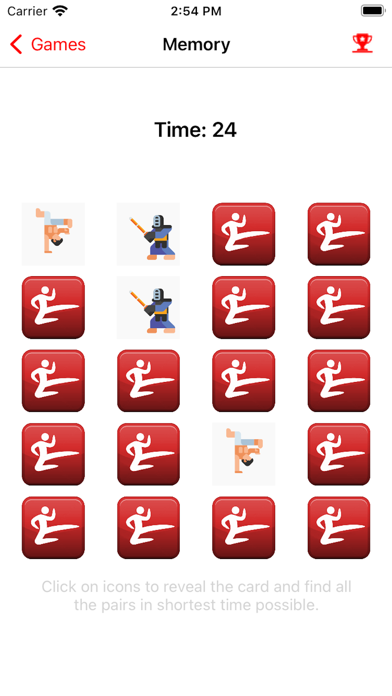The width and height of the screenshot is (392, 696).
Task: Go back to Games
Action: point(48,44)
